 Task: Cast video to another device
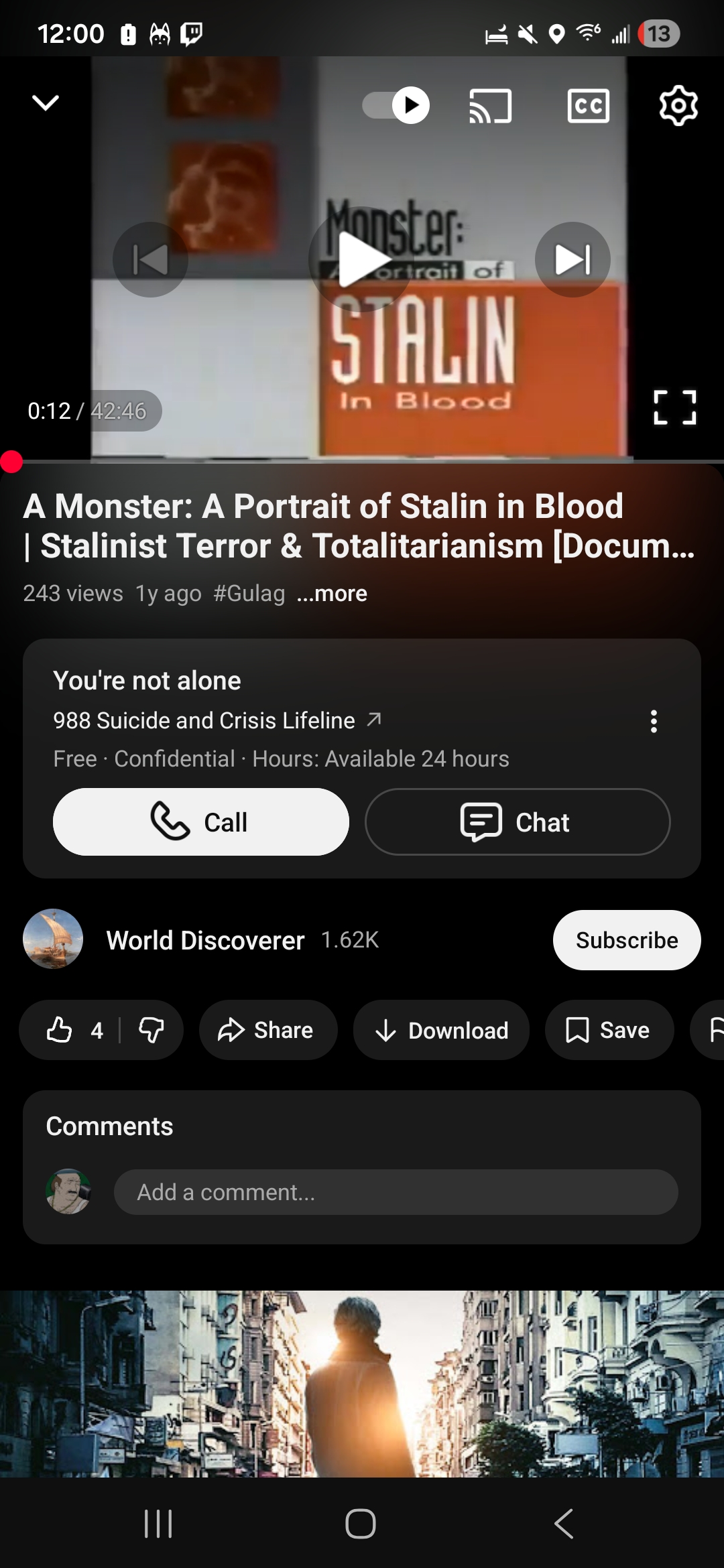pyautogui.click(x=490, y=106)
